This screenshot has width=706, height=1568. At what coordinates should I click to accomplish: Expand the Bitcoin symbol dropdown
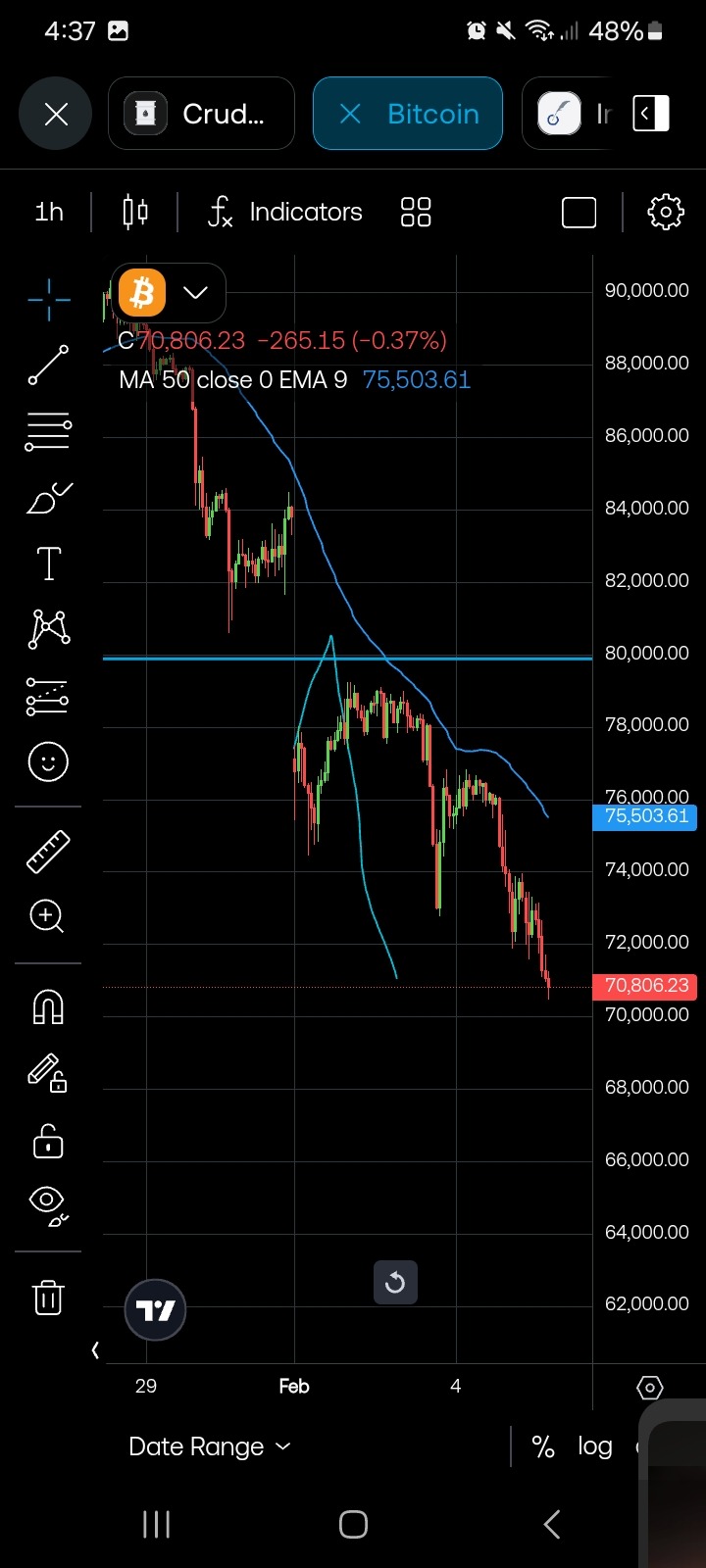tap(196, 292)
